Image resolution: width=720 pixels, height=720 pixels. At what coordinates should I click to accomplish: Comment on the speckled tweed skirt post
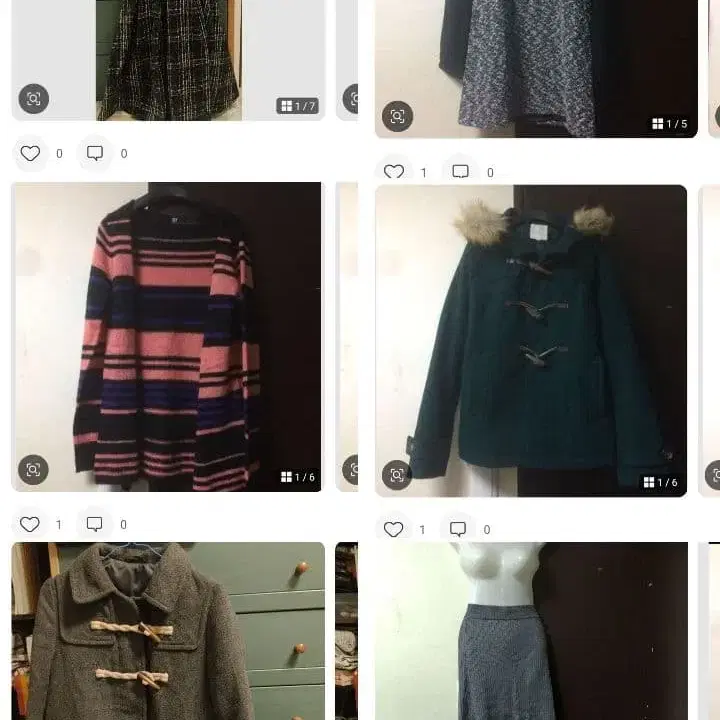[x=460, y=171]
